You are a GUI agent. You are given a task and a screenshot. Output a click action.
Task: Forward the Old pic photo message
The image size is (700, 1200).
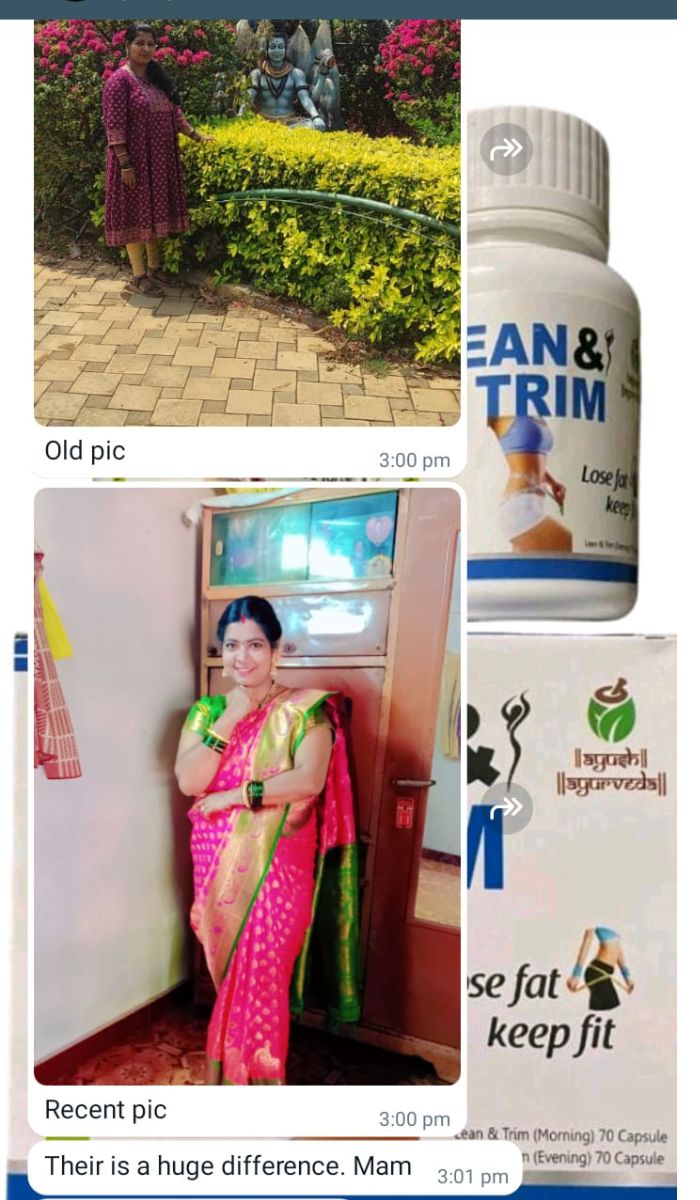point(506,149)
